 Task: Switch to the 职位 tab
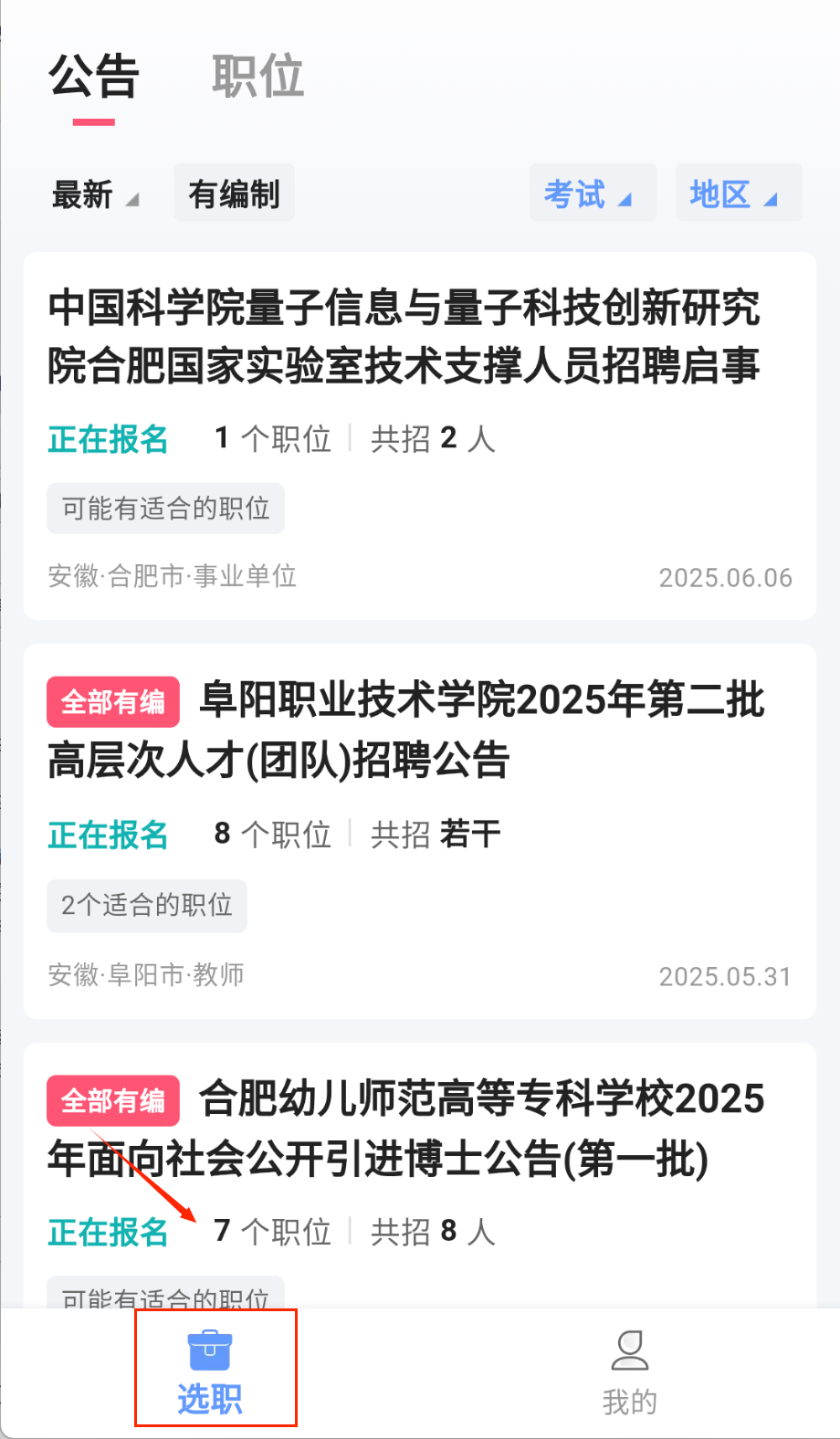(257, 77)
